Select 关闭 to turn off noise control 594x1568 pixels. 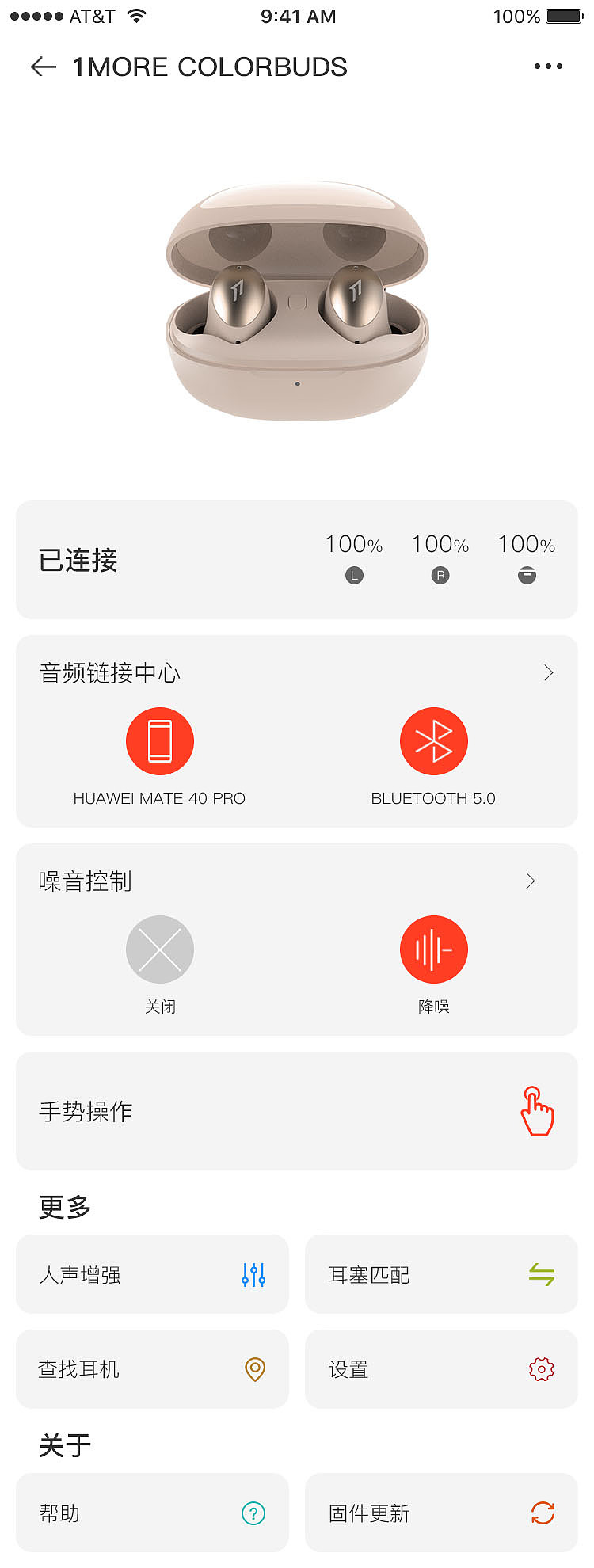point(160,949)
